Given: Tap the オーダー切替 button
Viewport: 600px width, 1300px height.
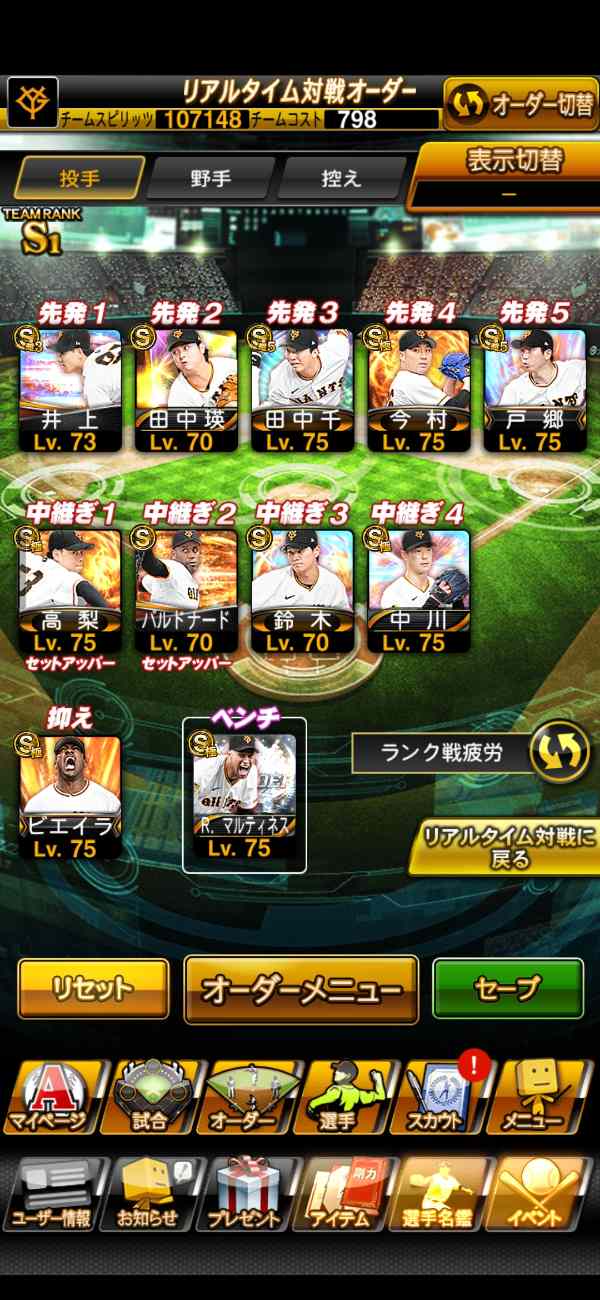Looking at the screenshot, I should click(520, 105).
